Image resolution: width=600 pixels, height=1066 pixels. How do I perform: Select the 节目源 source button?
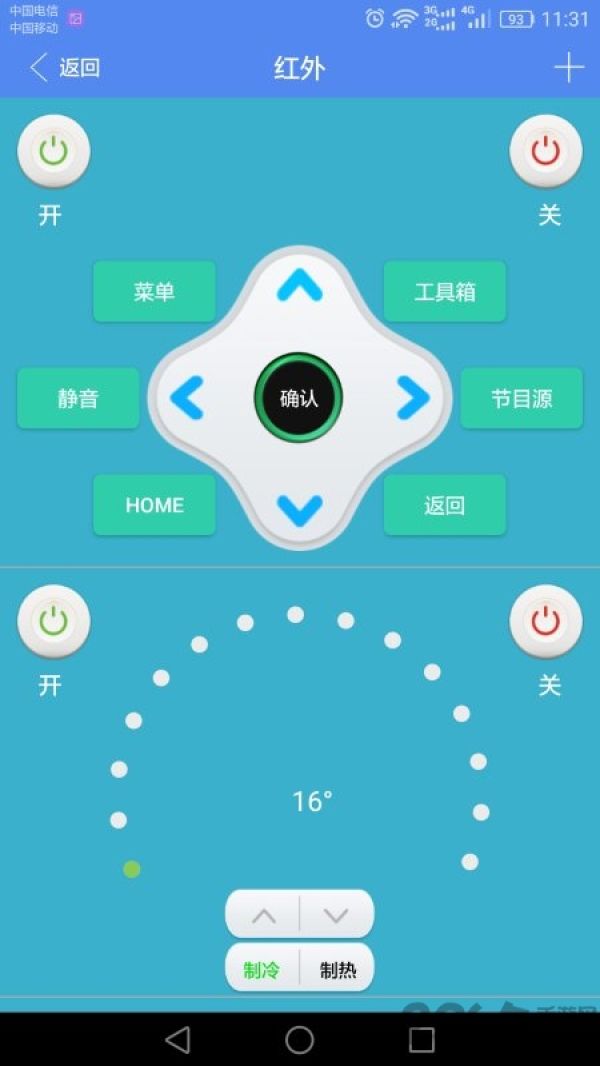521,398
